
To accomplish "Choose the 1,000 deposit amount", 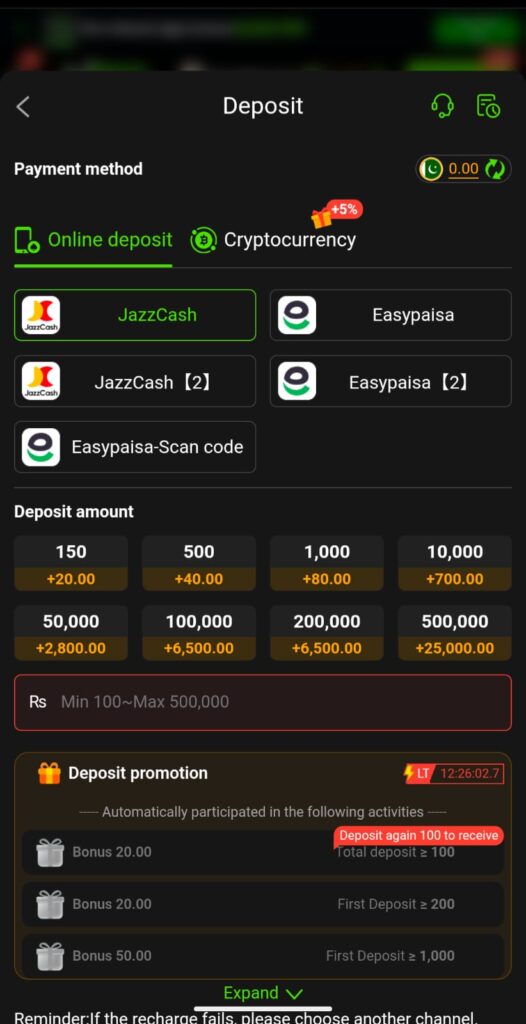I will tap(327, 564).
